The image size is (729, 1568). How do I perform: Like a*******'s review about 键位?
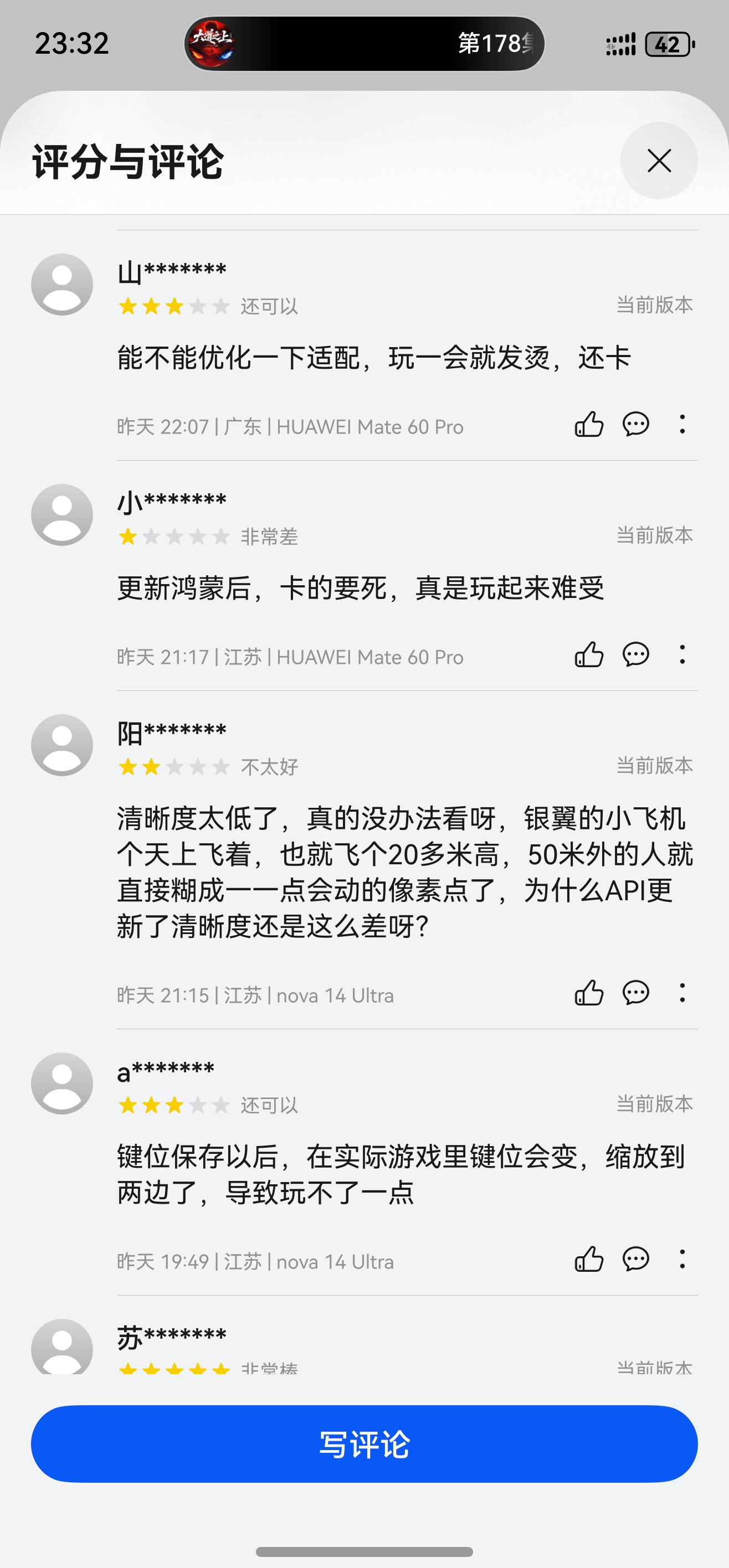589,1260
